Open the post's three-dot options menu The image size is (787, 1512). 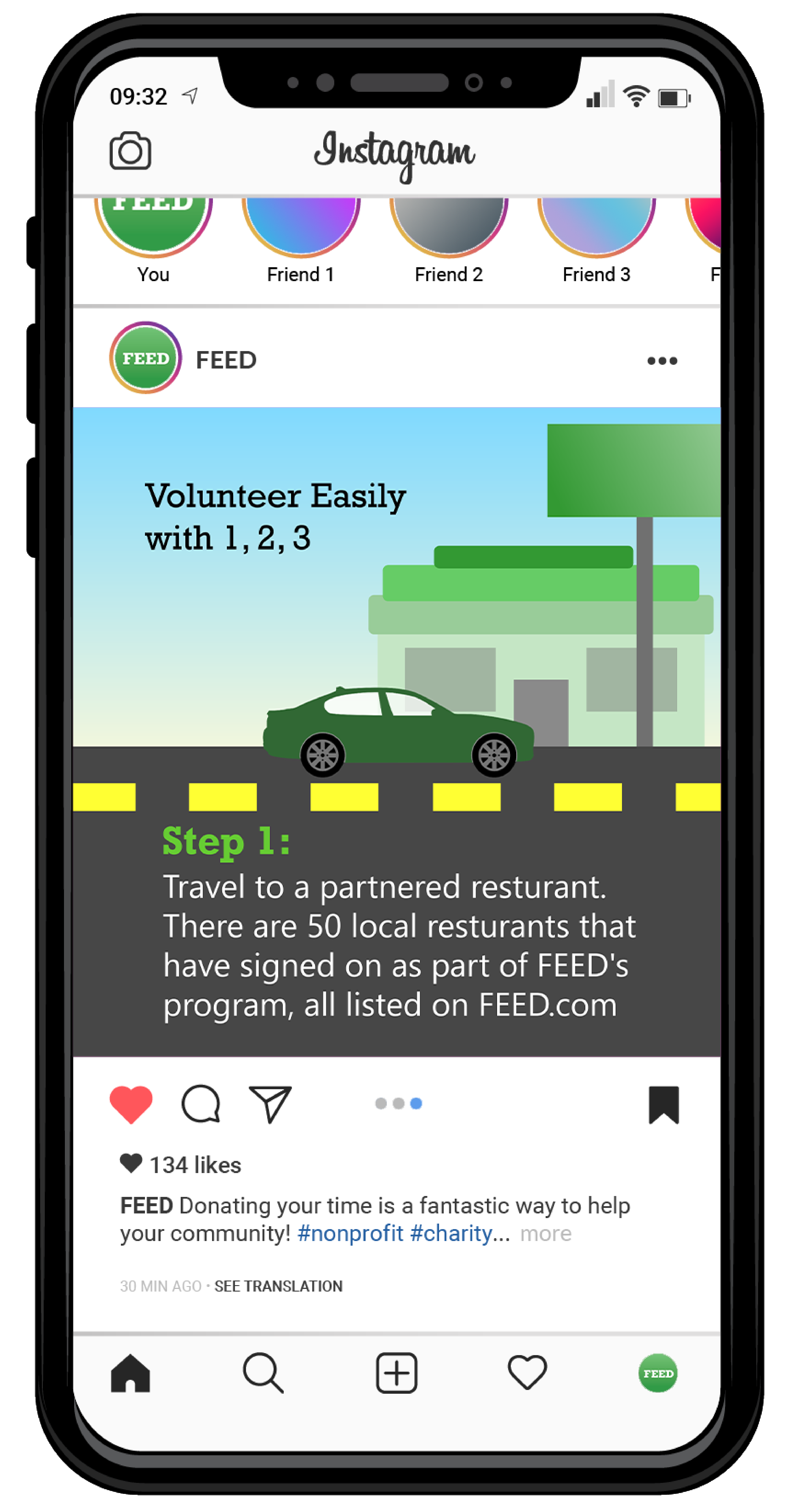[x=662, y=360]
